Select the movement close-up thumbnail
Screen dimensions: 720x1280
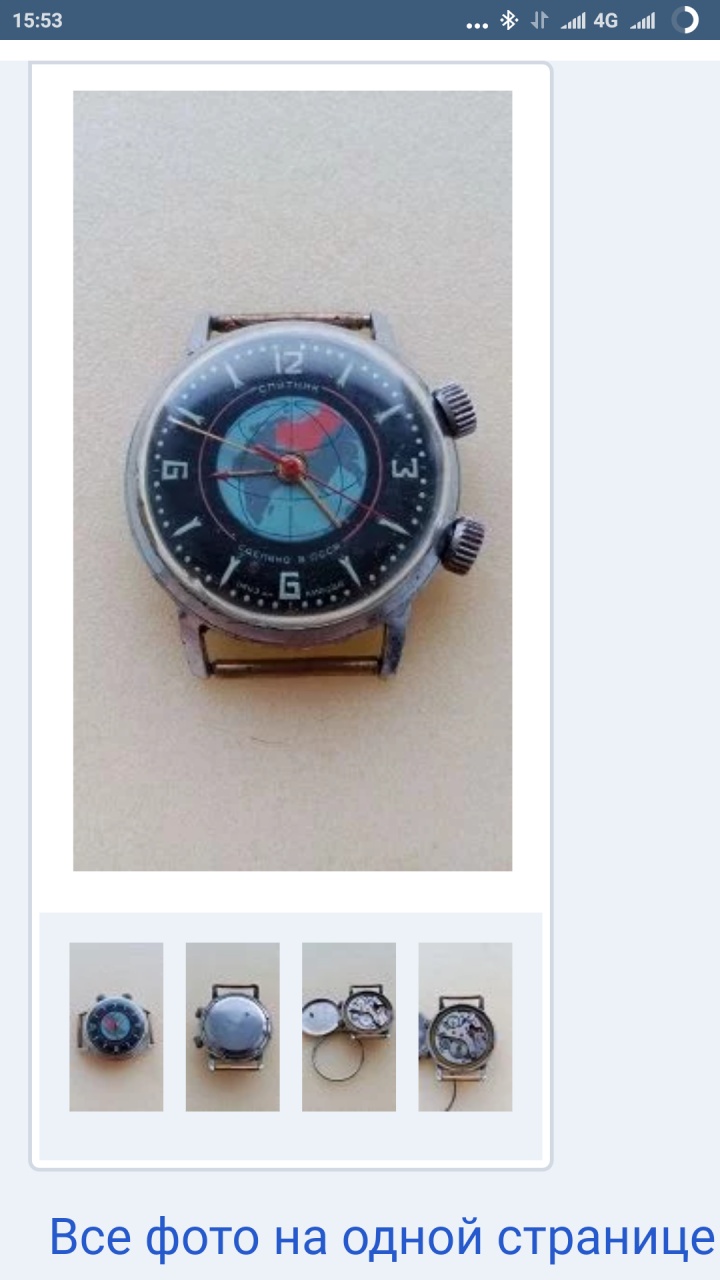(465, 1026)
